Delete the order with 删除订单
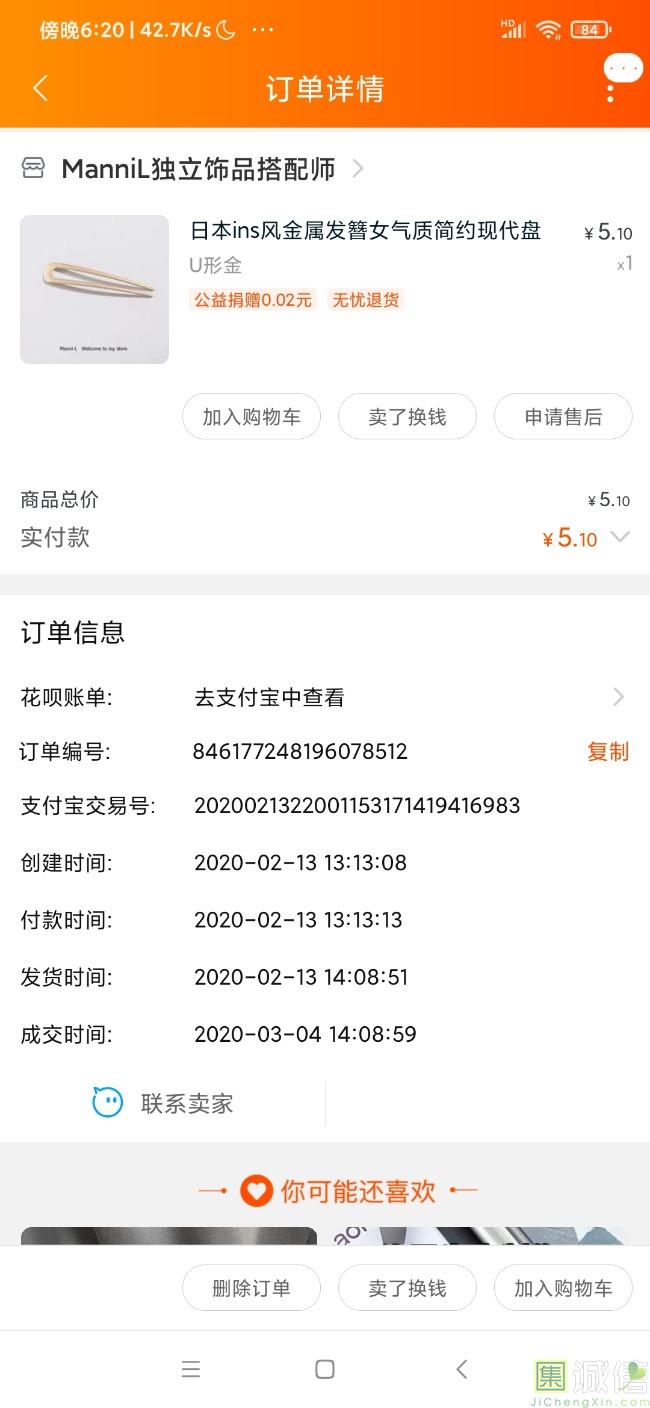650x1408 pixels. click(x=251, y=1288)
